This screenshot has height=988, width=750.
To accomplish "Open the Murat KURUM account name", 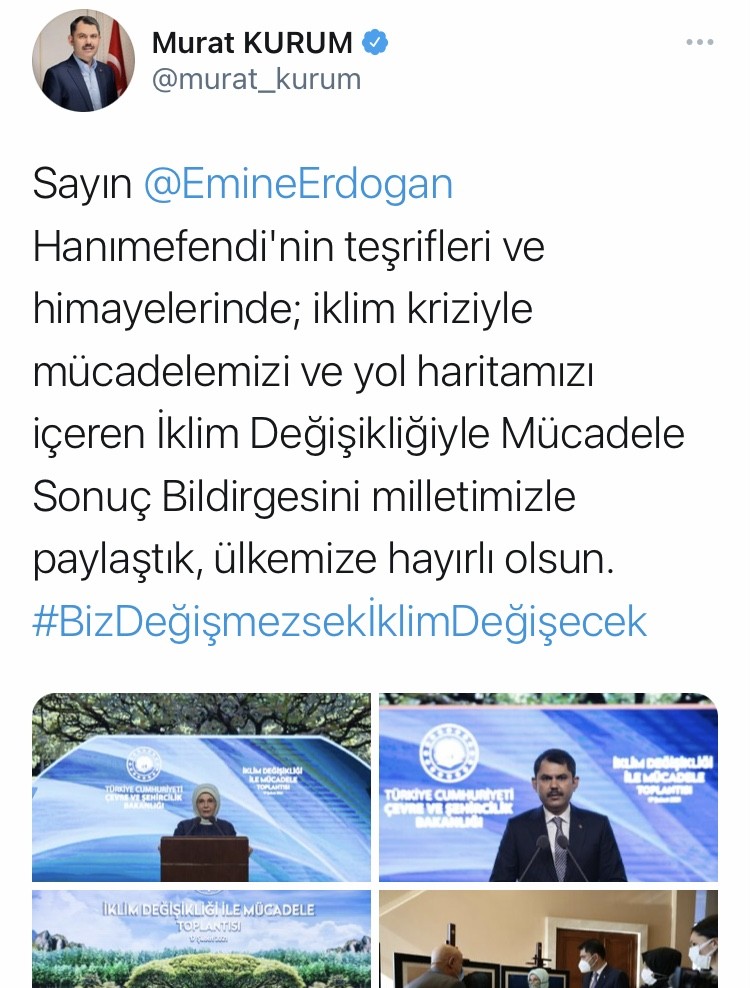I will 252,43.
